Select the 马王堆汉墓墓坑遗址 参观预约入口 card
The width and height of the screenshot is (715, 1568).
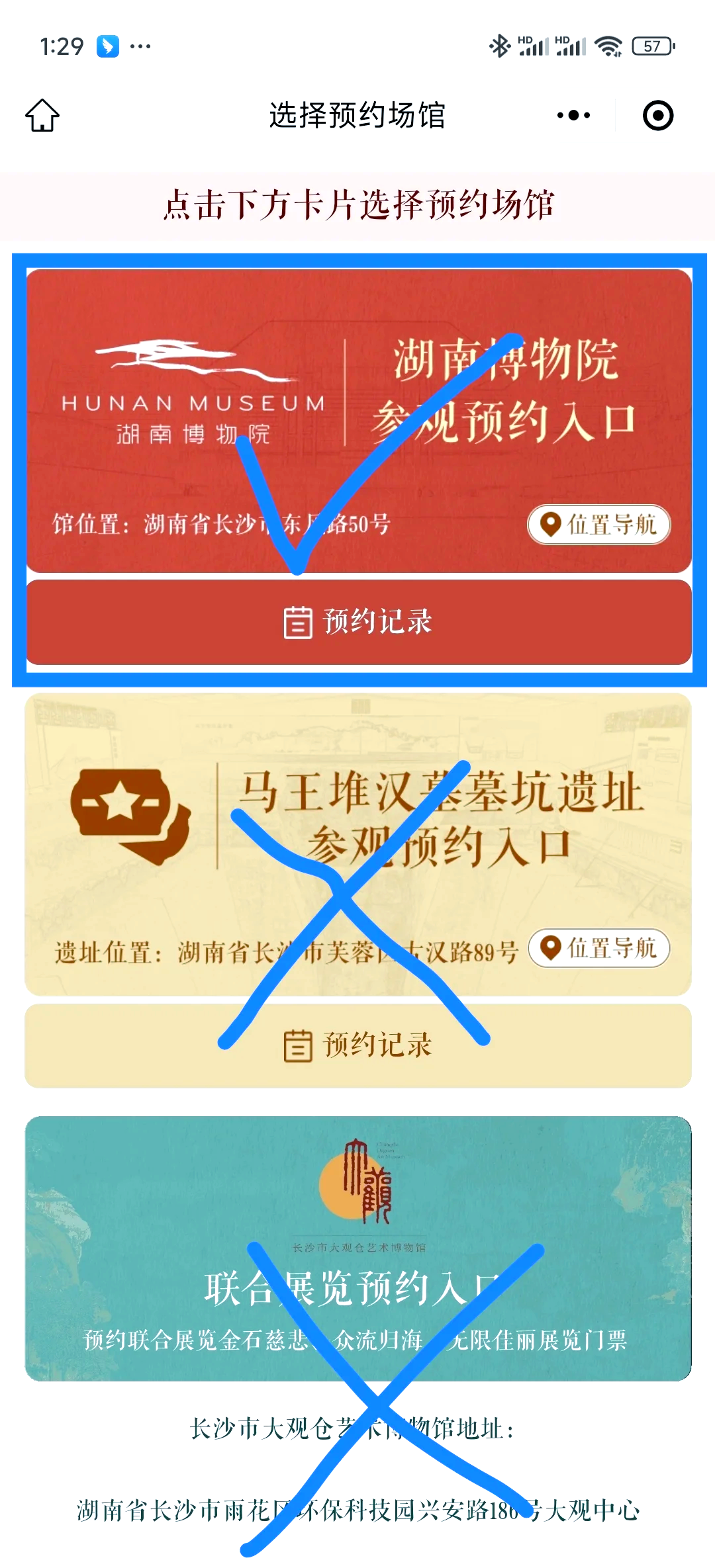[358, 844]
